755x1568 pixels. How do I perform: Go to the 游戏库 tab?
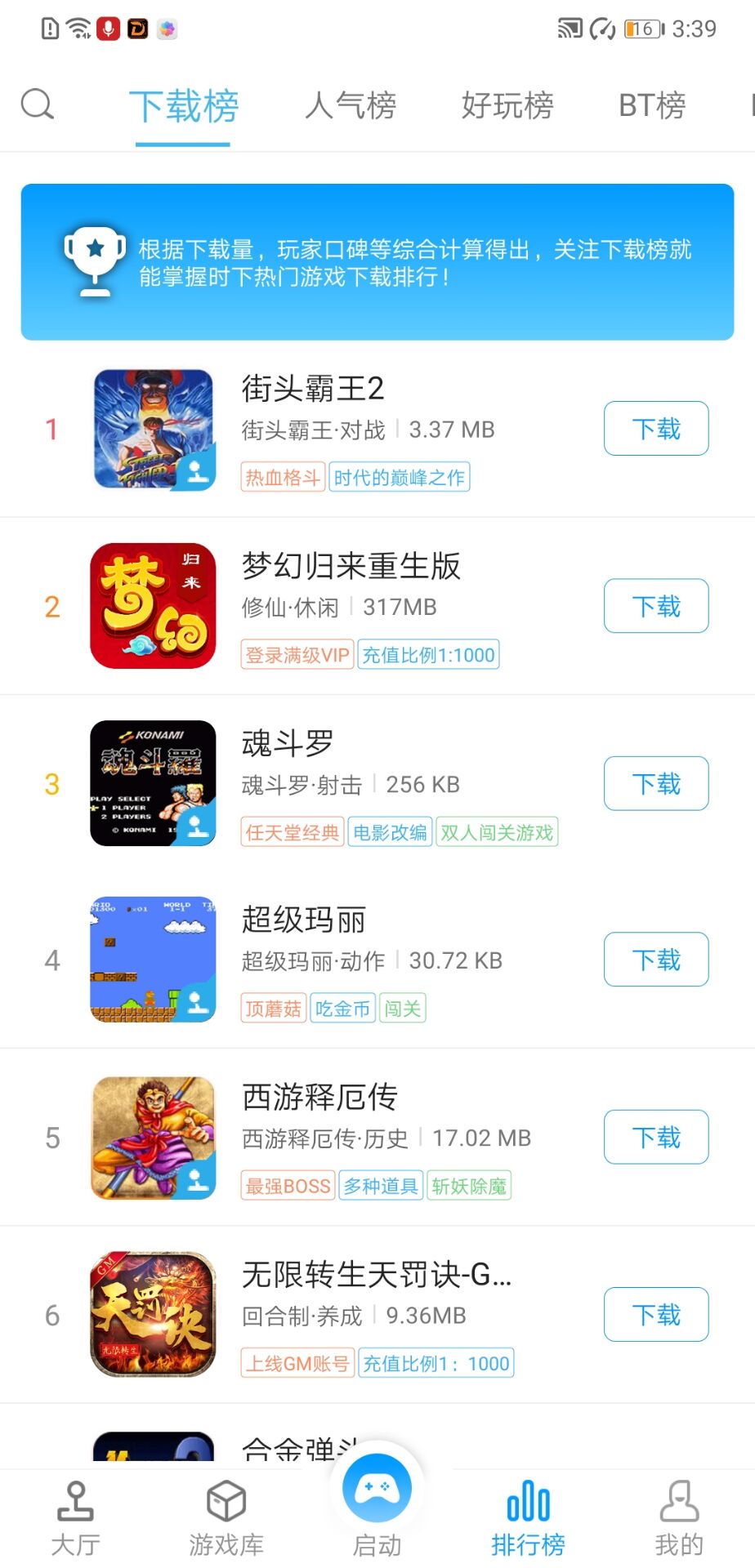pyautogui.click(x=226, y=1519)
